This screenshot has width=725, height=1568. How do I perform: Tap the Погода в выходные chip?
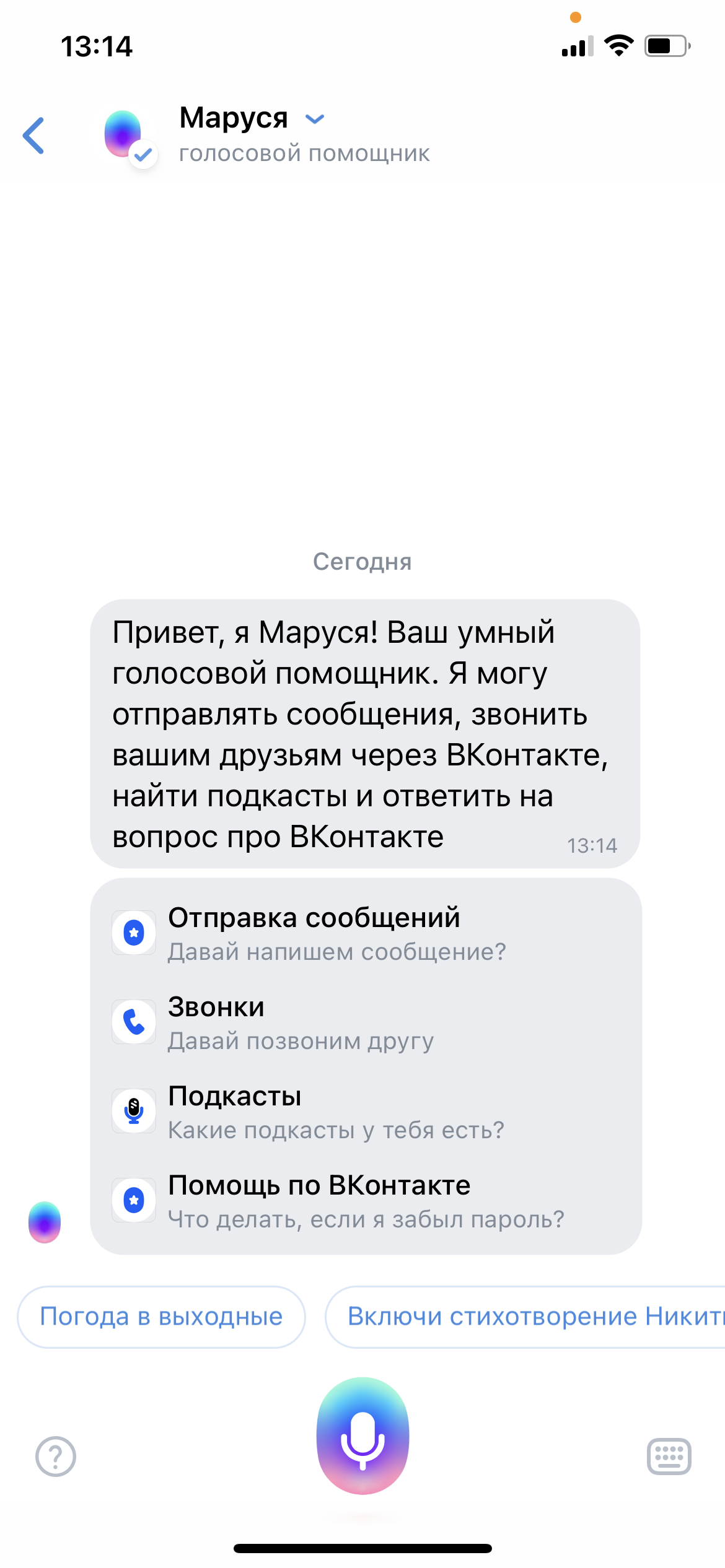coord(161,1317)
